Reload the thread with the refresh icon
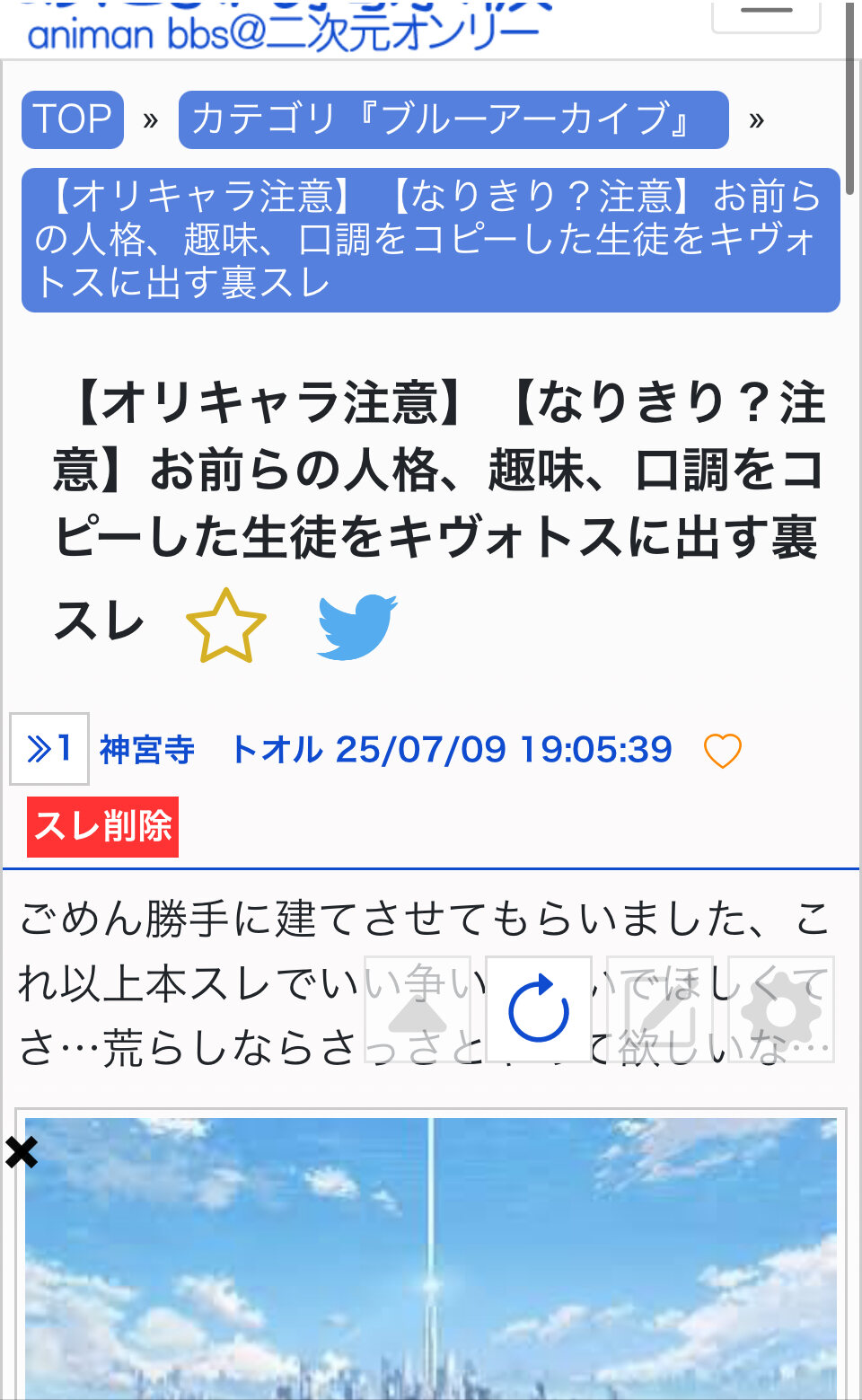The height and width of the screenshot is (1400, 862). click(x=538, y=1009)
